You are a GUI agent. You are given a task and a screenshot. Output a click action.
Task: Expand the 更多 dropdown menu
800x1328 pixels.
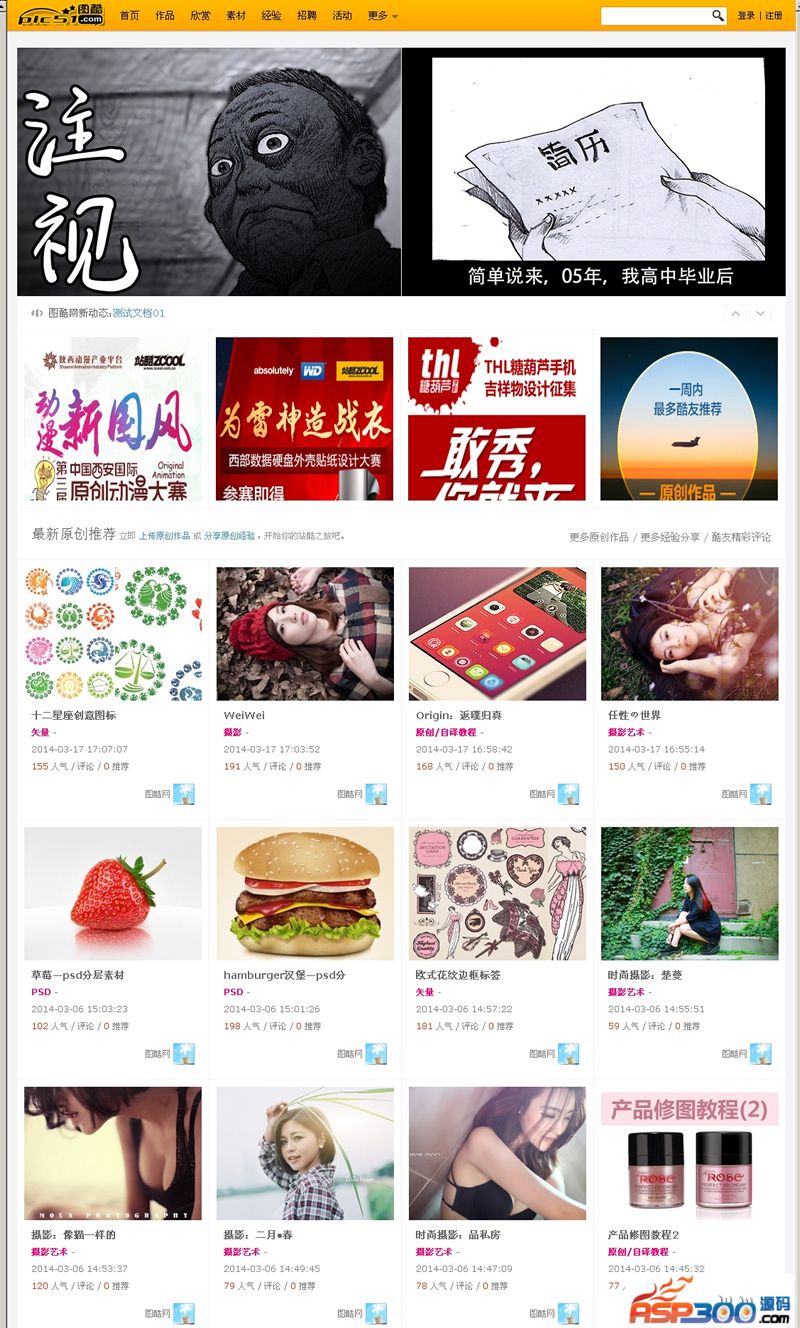[x=382, y=16]
